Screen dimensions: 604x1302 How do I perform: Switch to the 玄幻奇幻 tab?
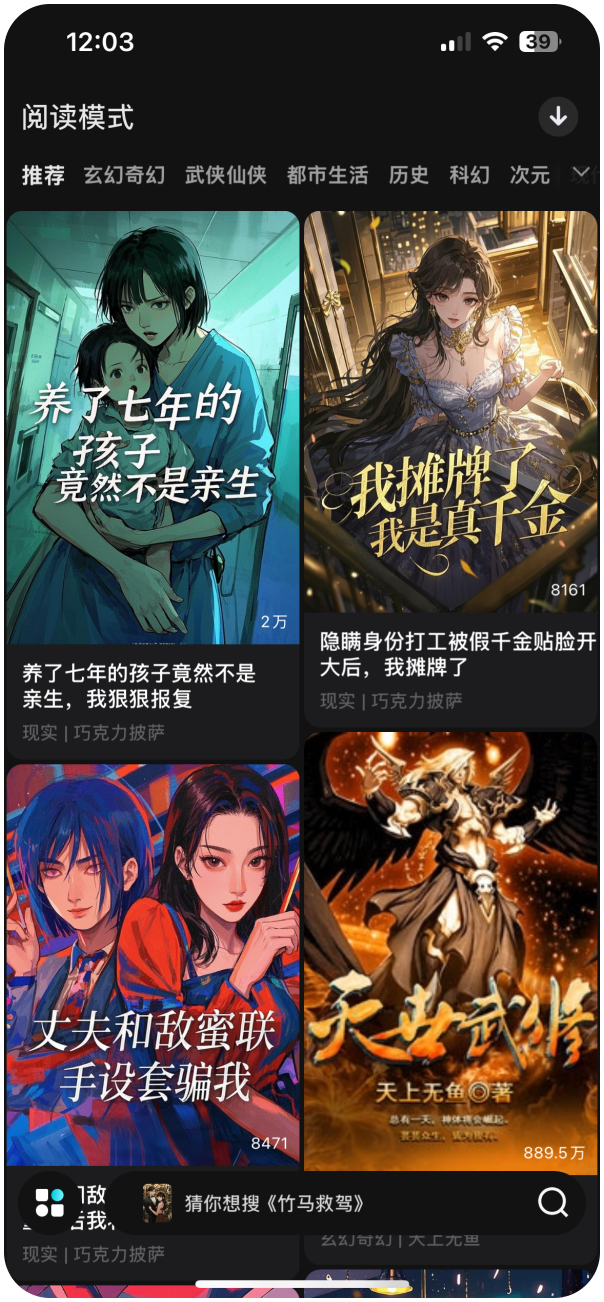click(124, 175)
